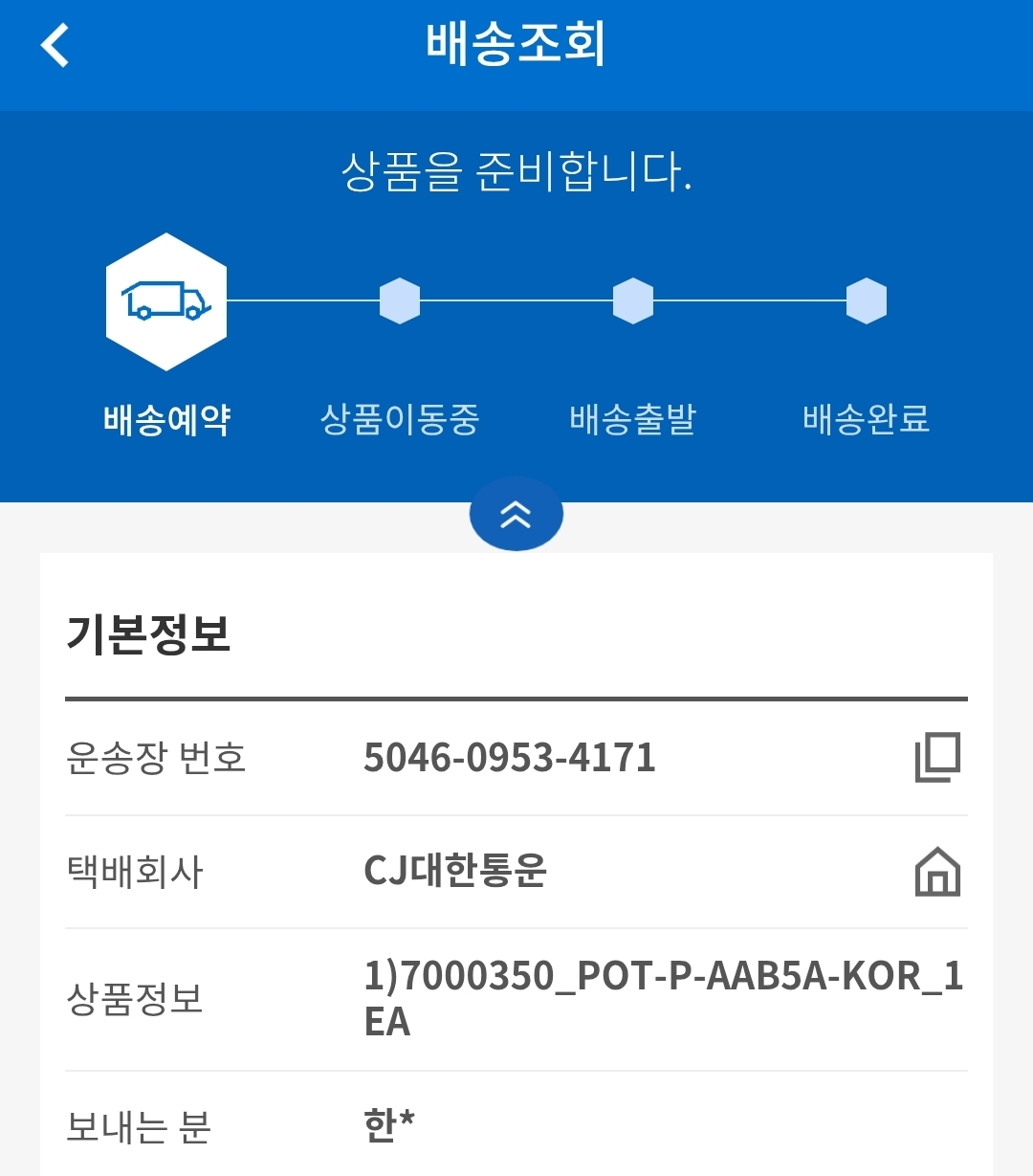The width and height of the screenshot is (1033, 1176).
Task: Collapse the delivery status panel
Action: 516,515
